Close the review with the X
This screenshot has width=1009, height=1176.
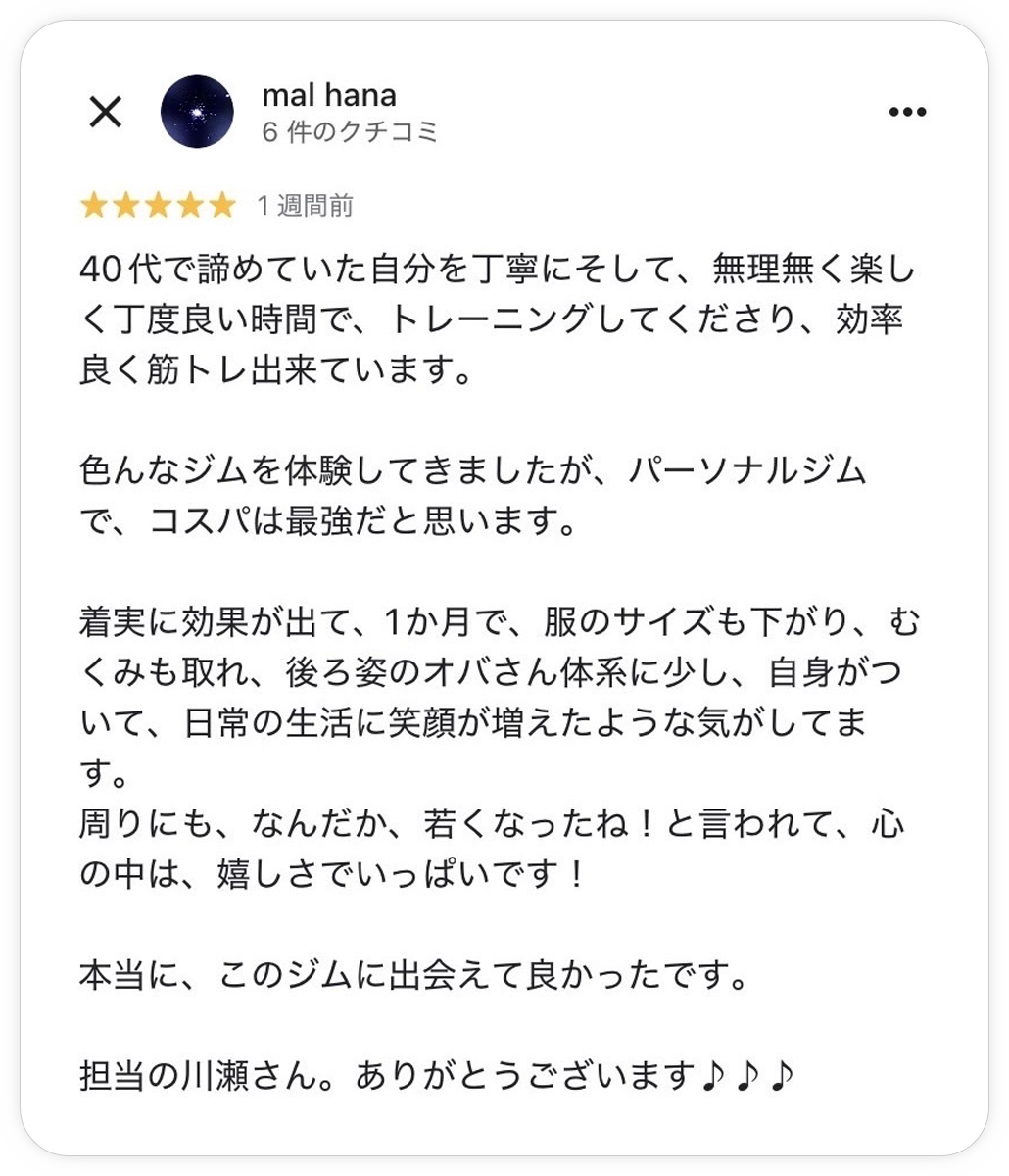(106, 113)
